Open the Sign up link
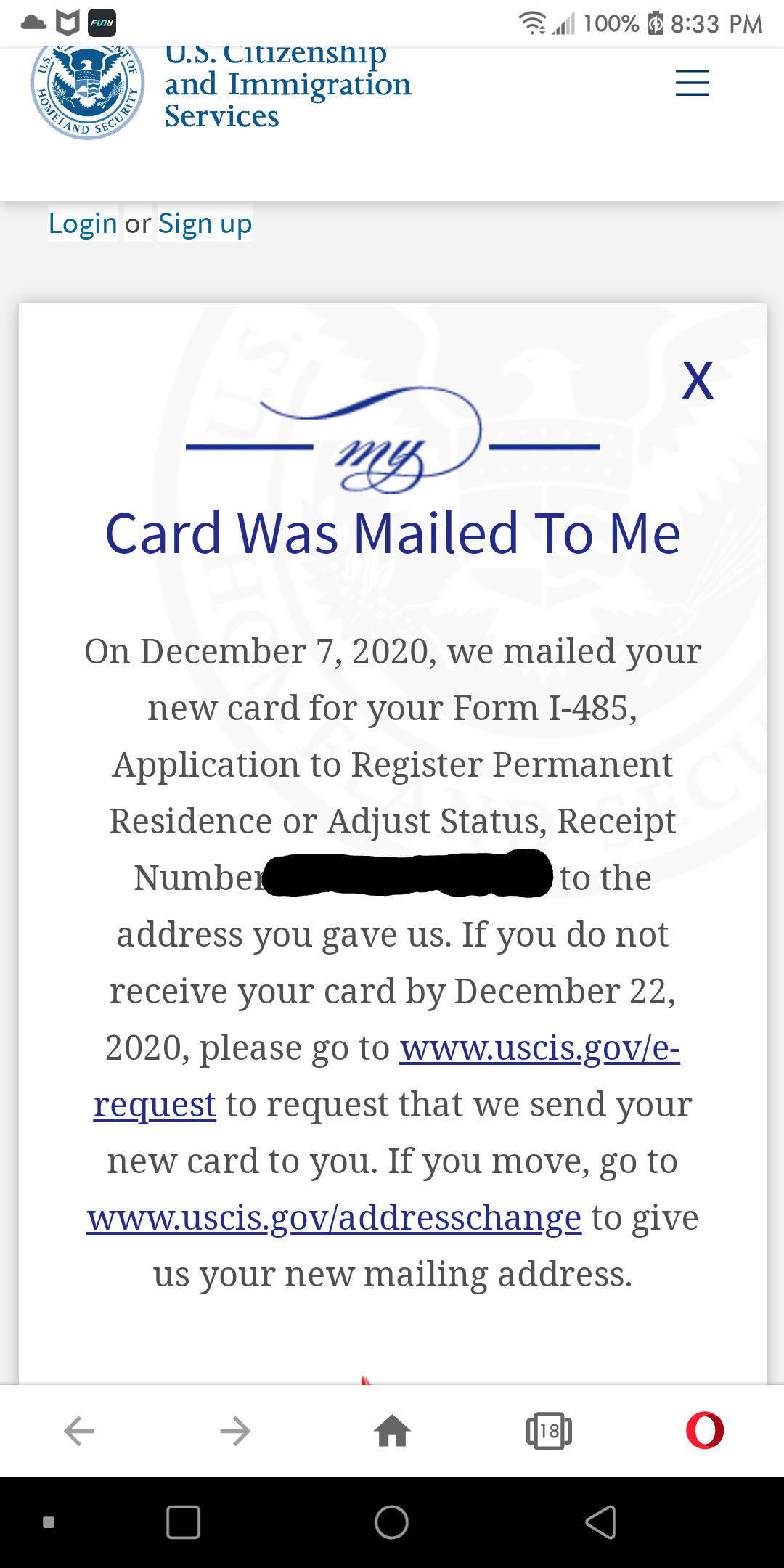This screenshot has height=1568, width=784. point(205,224)
